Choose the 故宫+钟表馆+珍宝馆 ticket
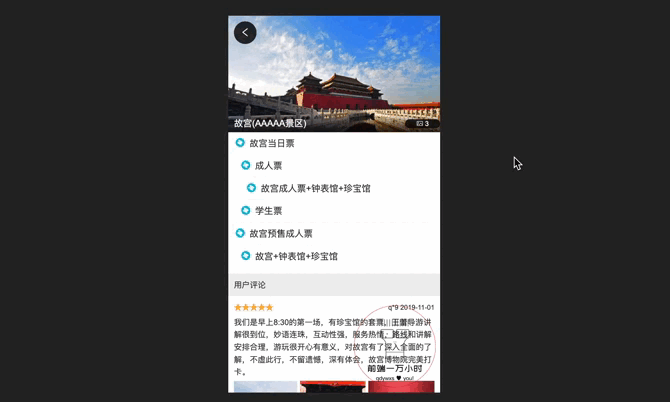670x402 pixels. pyautogui.click(x=296, y=256)
